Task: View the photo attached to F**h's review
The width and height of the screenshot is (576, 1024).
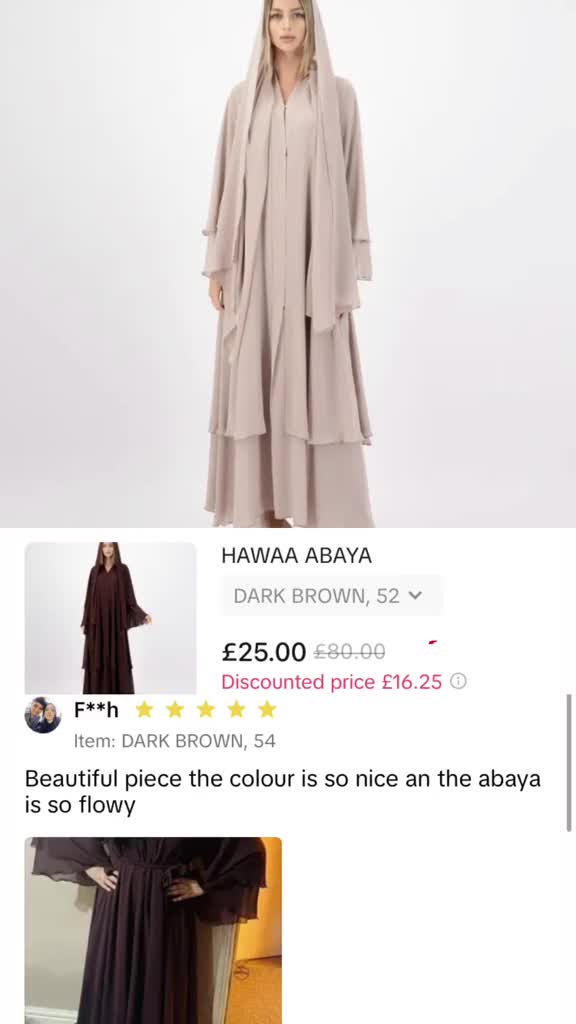Action: pos(153,930)
